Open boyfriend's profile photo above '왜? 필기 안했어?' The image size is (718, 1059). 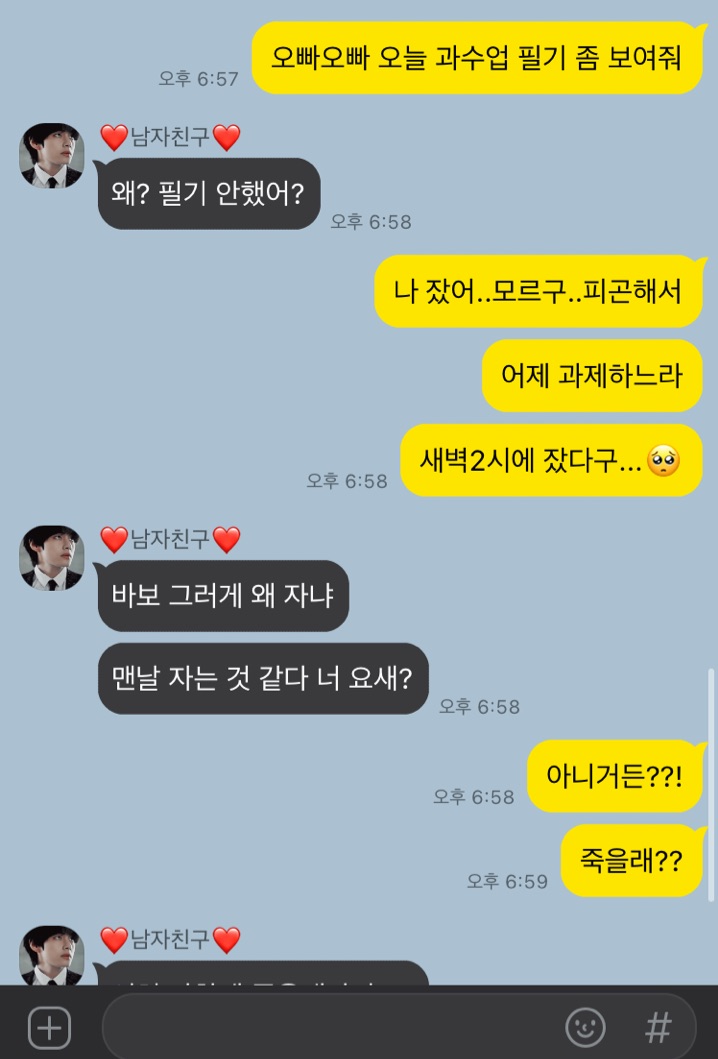[51, 156]
